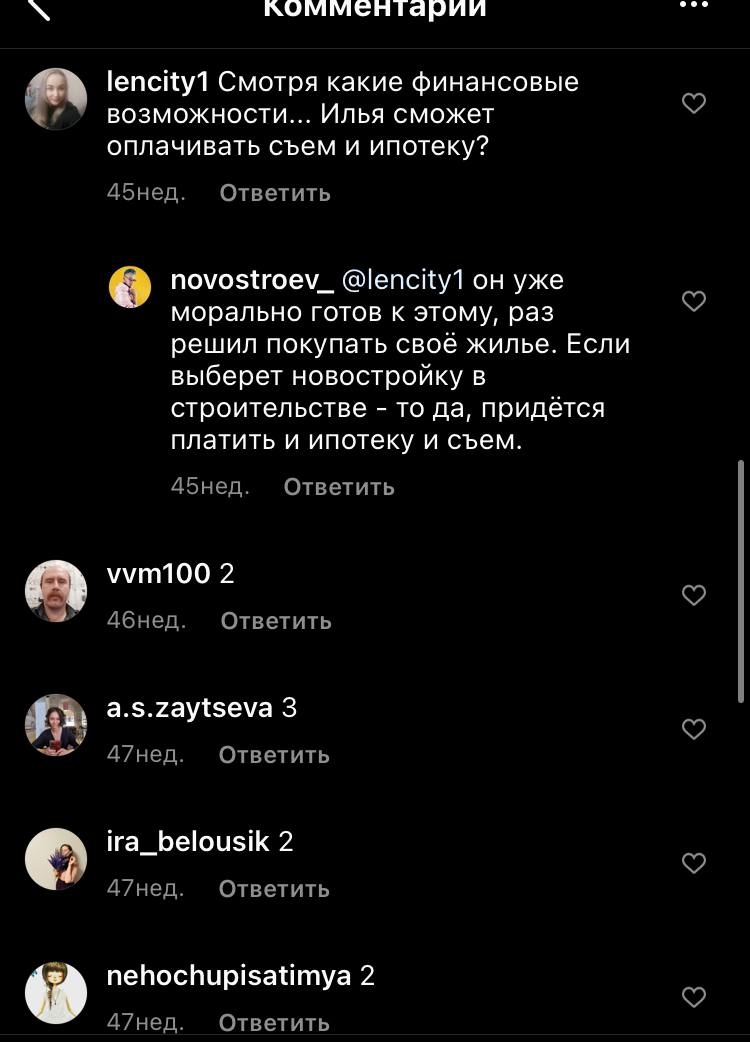
Task: Reply to ira_belousik's comment
Action: click(274, 889)
